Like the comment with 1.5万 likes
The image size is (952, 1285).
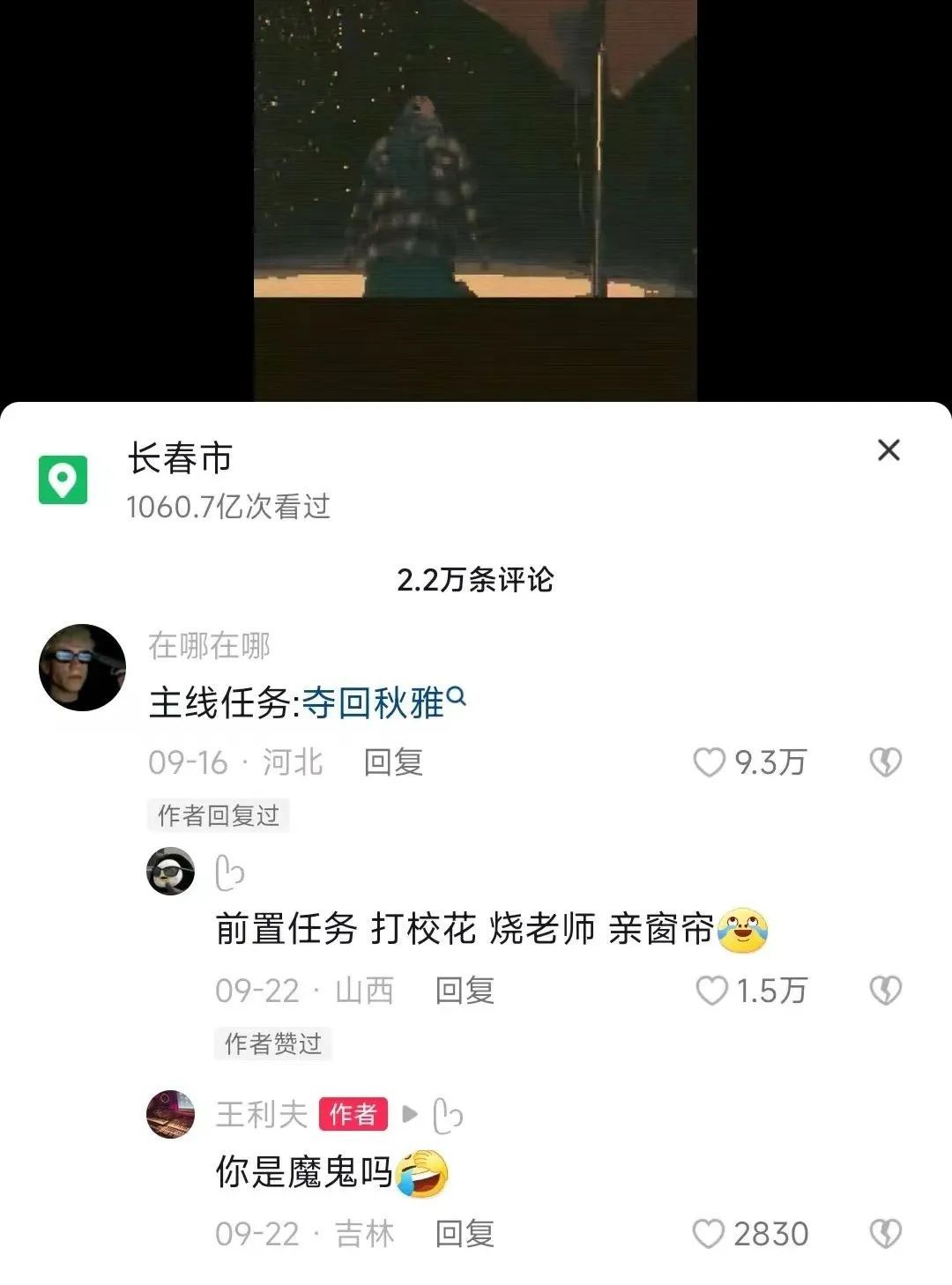[711, 991]
